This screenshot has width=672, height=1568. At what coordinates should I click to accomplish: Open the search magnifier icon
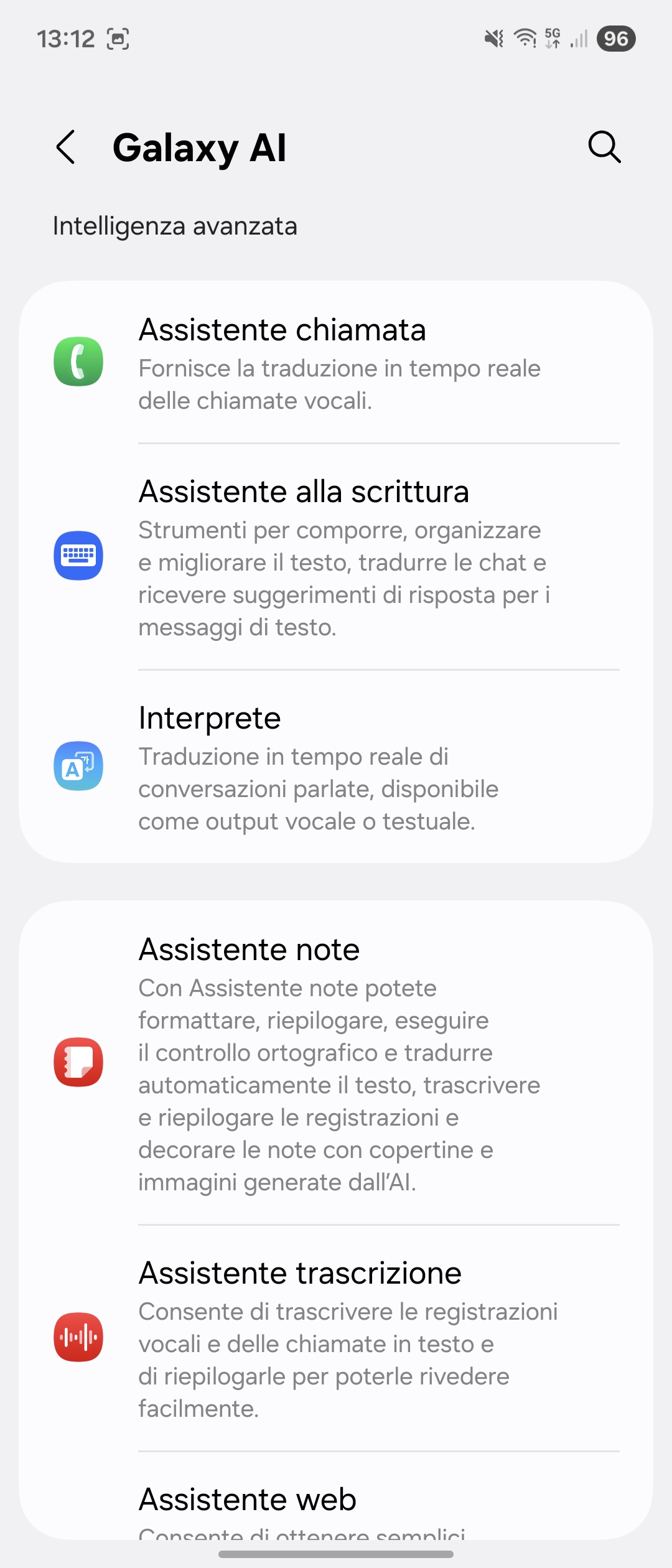[604, 147]
